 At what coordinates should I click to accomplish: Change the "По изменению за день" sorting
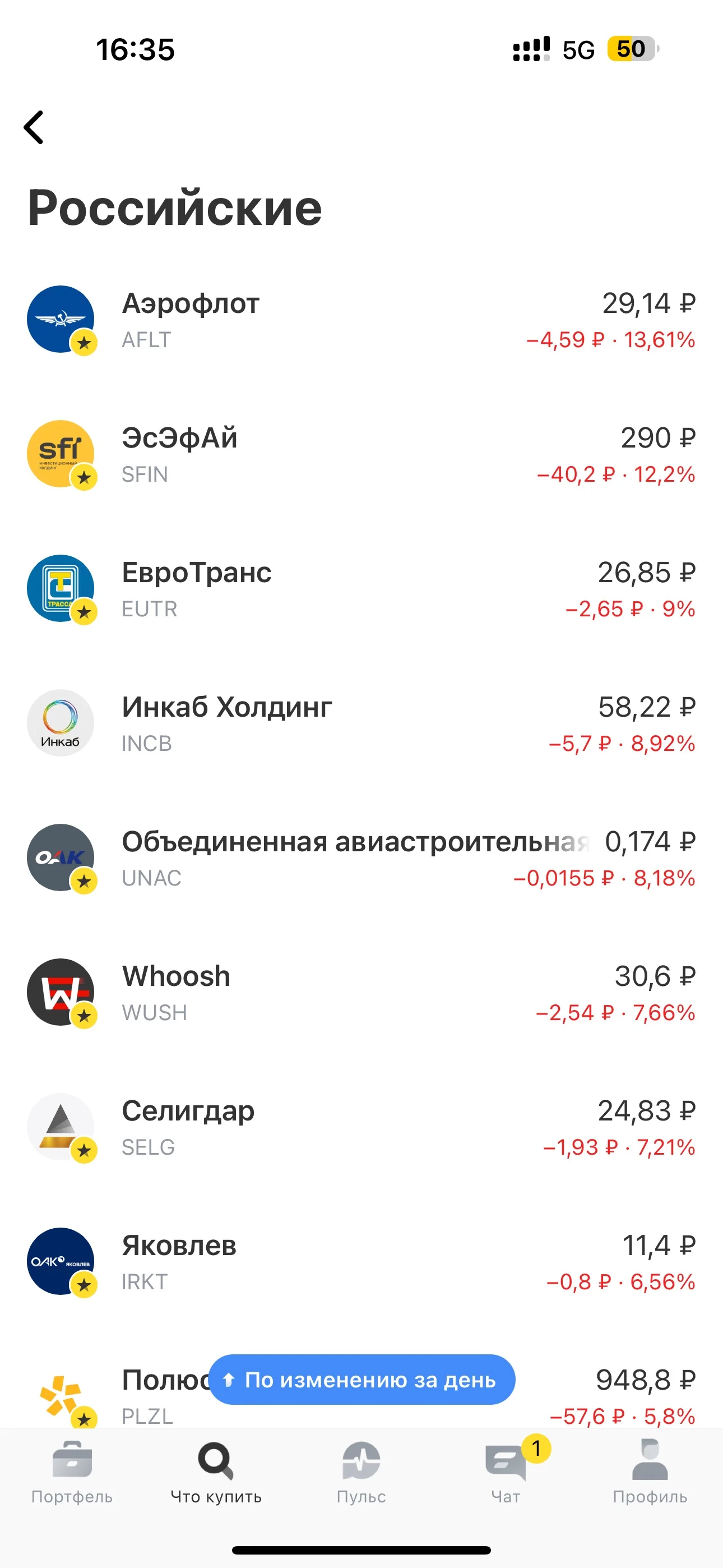click(361, 1380)
